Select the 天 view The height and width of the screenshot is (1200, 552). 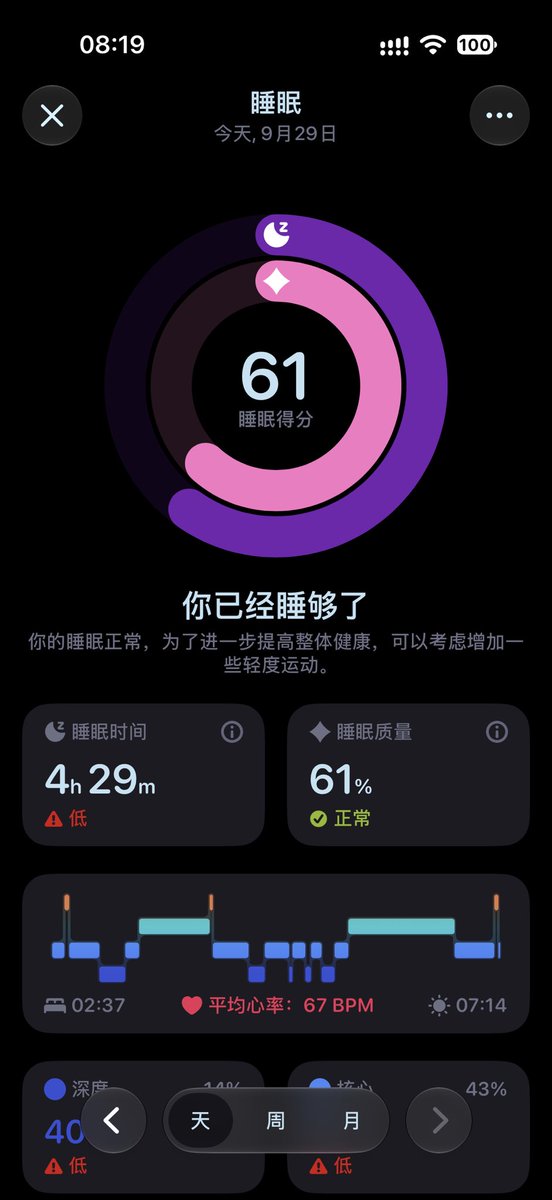click(x=200, y=1121)
